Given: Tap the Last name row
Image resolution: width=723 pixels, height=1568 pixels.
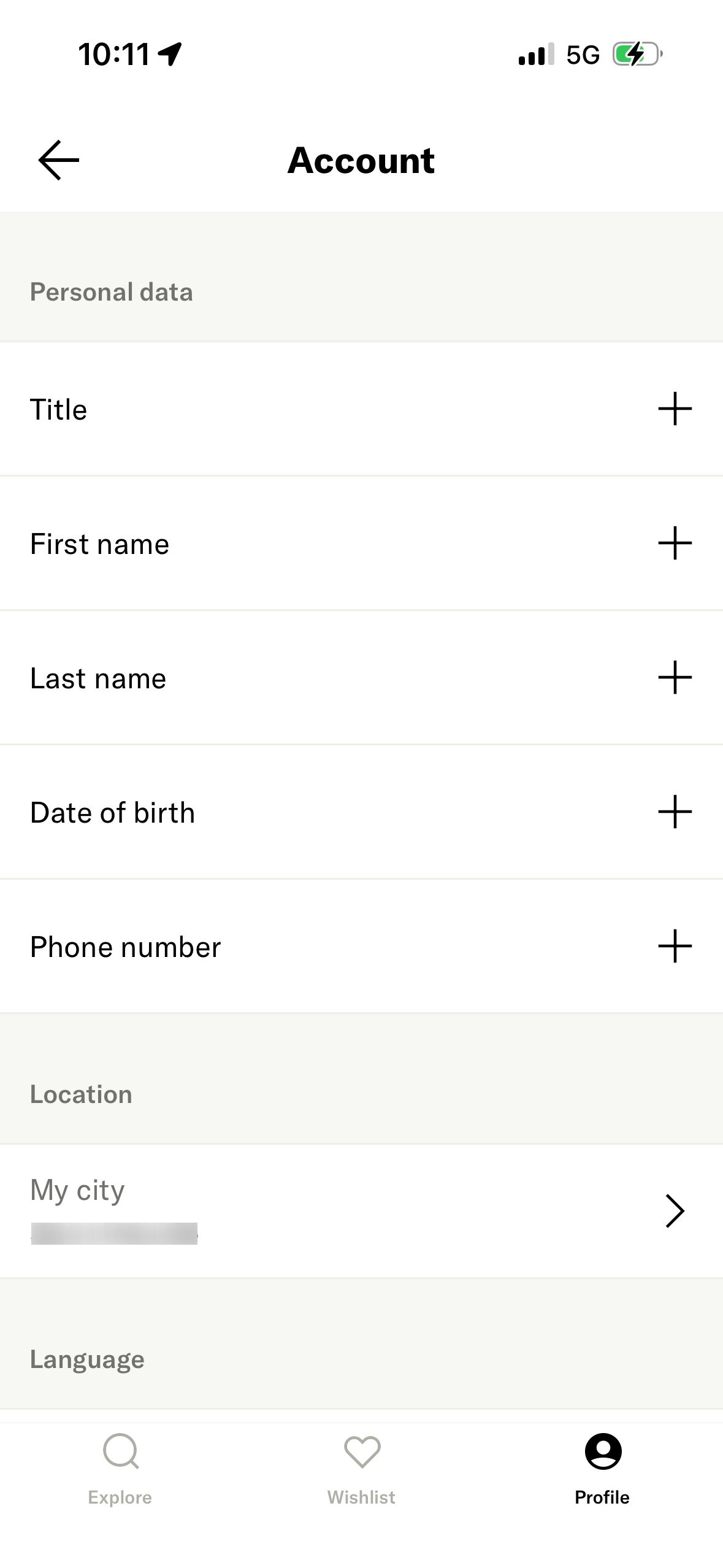Looking at the screenshot, I should (362, 677).
